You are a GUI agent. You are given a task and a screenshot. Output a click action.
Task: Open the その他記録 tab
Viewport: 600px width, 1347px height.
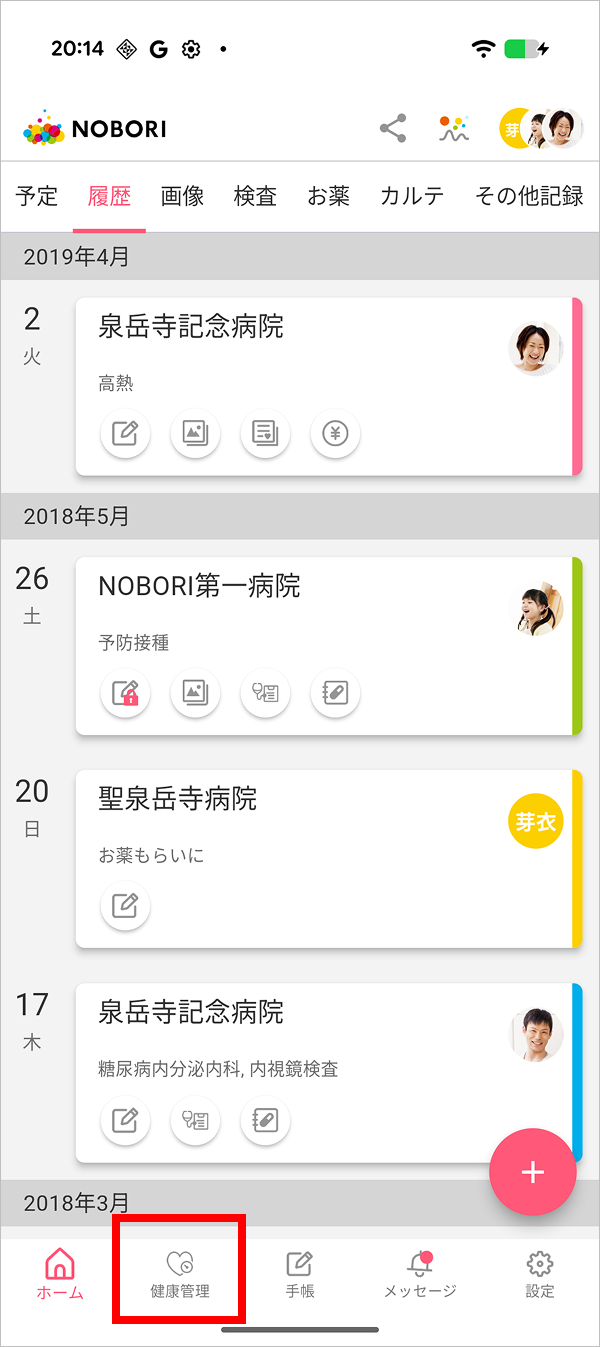[529, 196]
